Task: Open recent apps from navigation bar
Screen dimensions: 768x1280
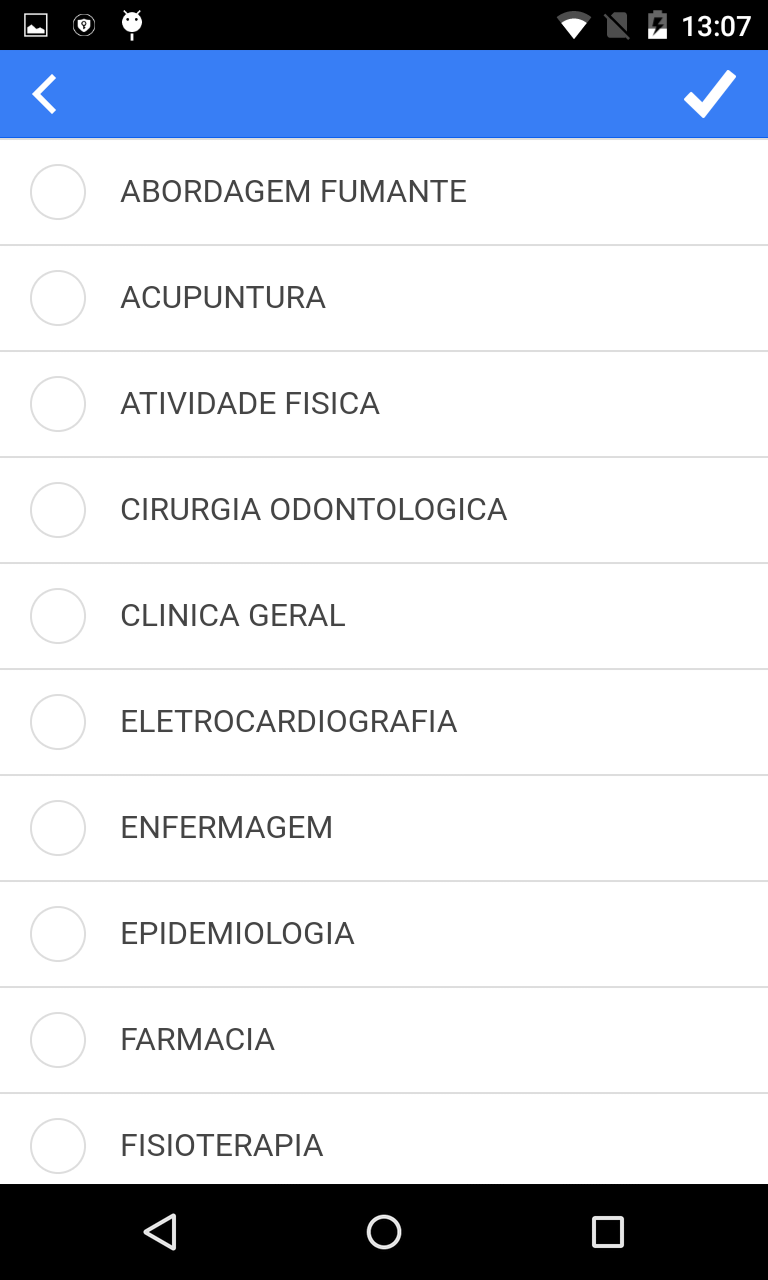Action: [608, 1232]
